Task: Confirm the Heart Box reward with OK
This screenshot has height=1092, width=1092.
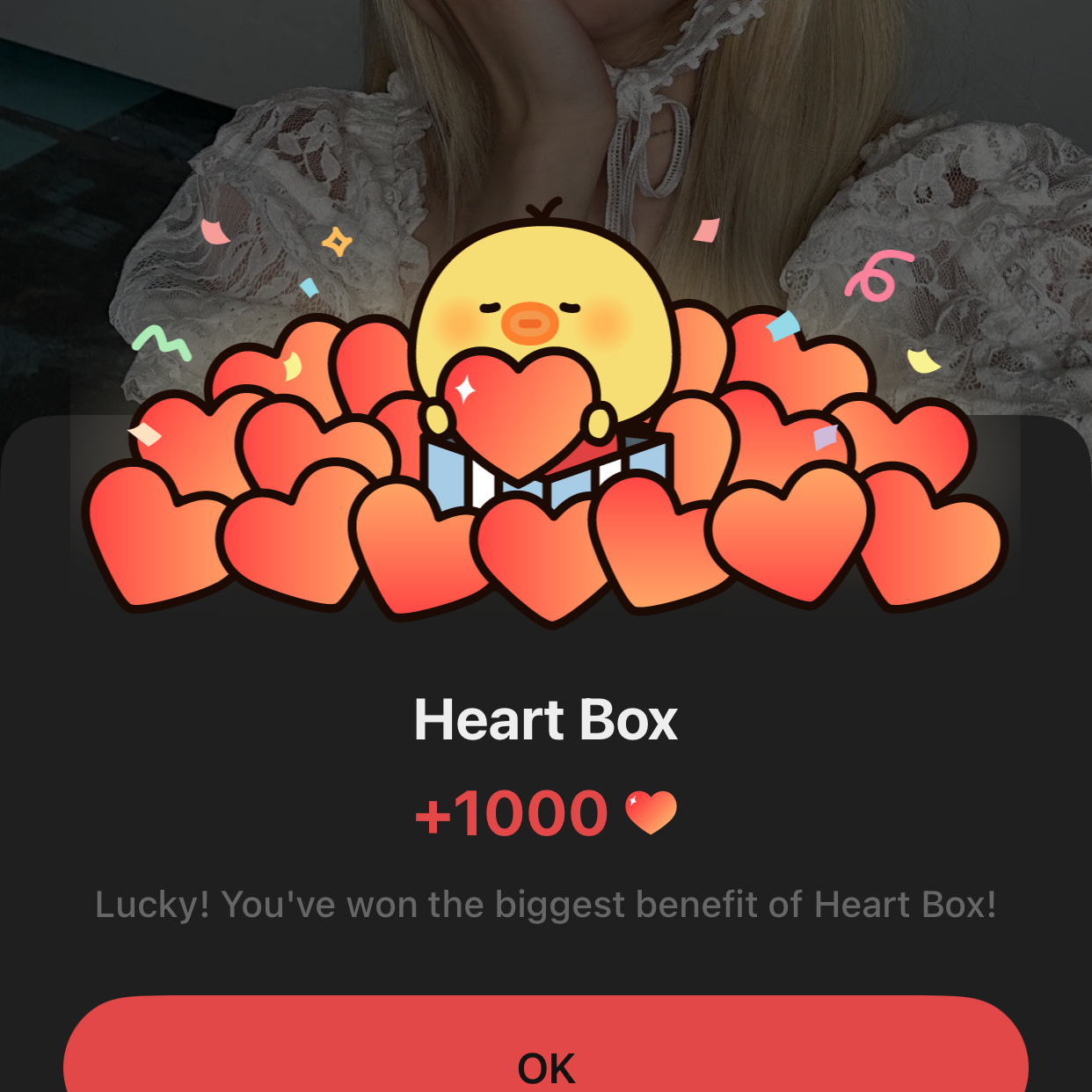Action: tap(546, 1055)
